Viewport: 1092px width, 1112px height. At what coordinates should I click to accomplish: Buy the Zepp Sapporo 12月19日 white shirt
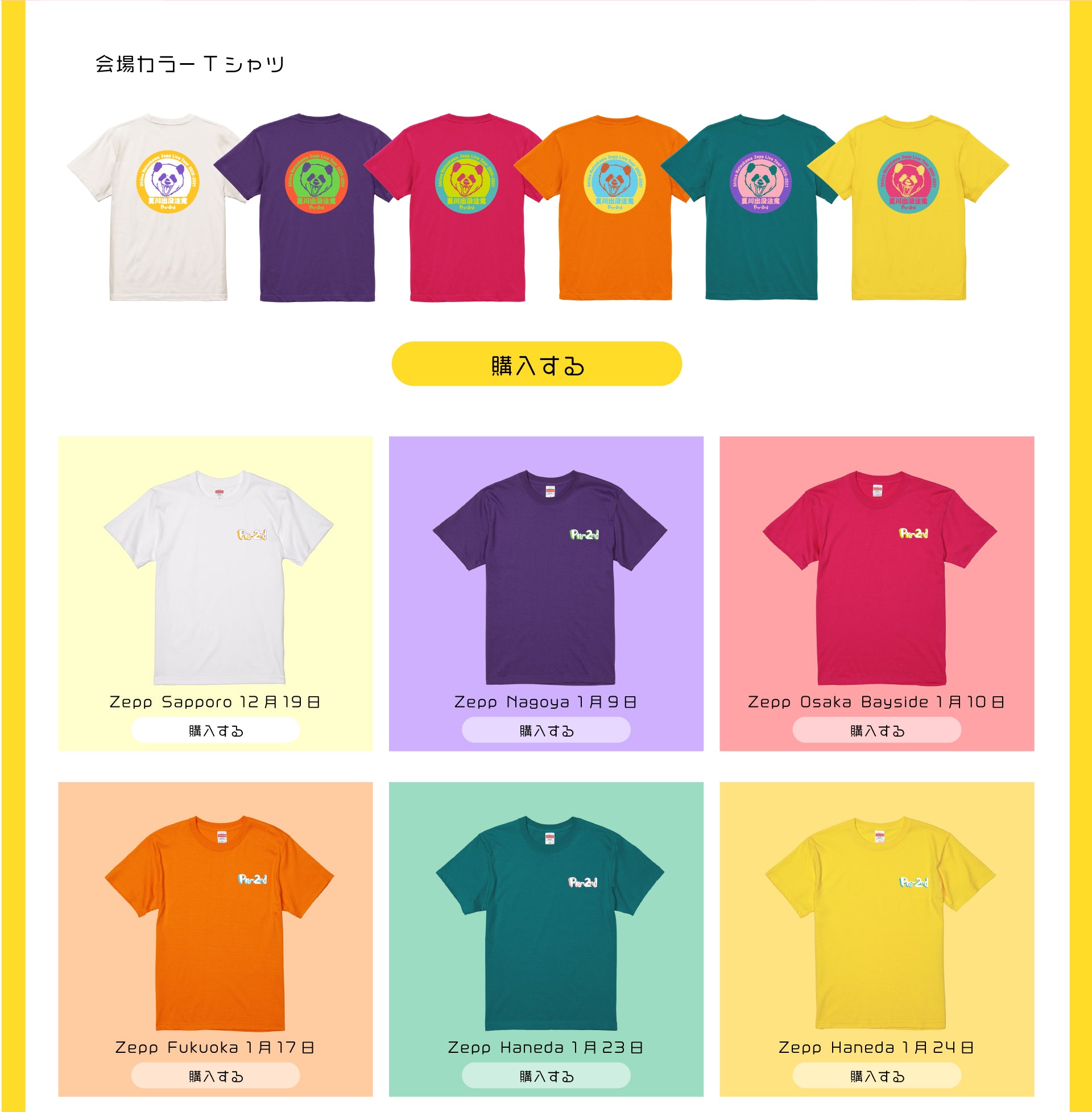point(216,730)
